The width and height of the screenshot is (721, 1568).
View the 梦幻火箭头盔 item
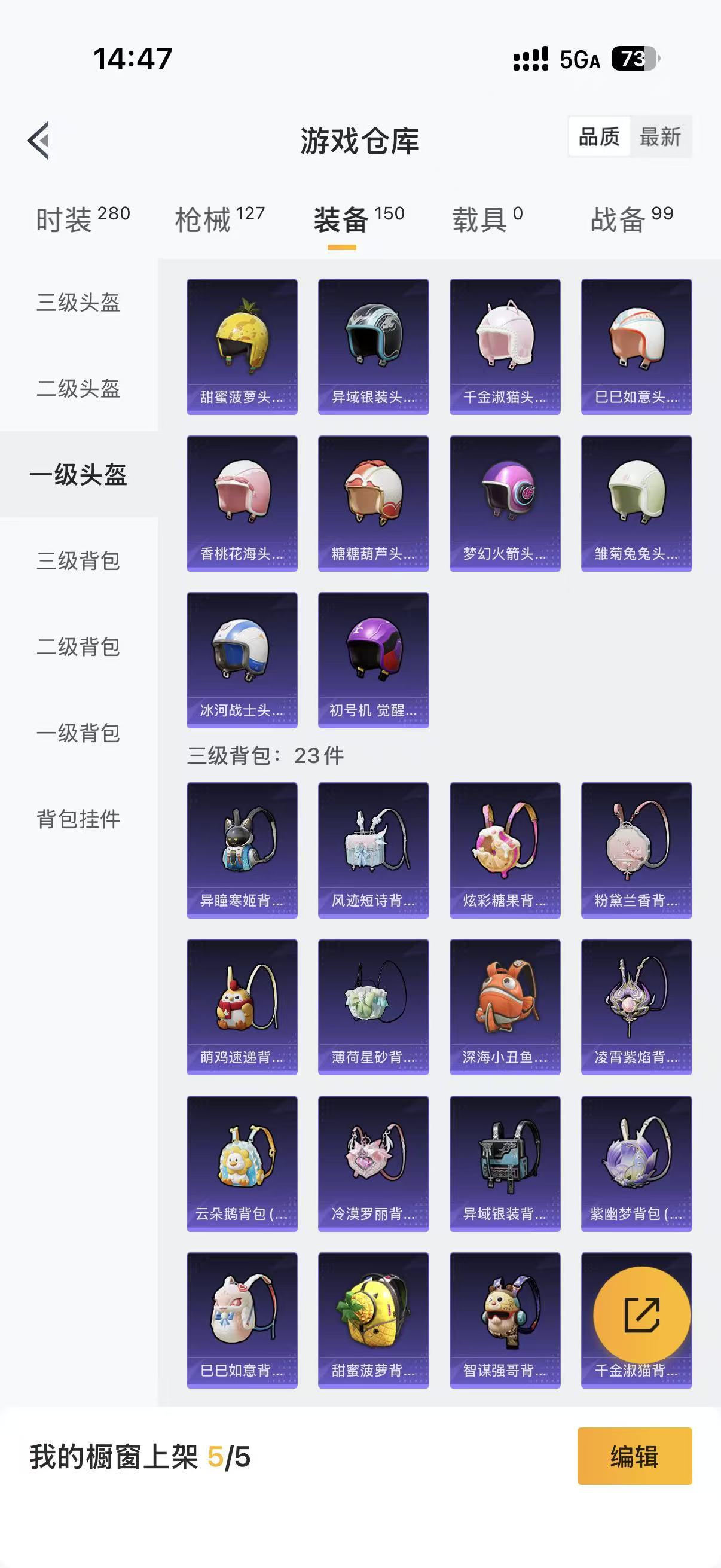tap(505, 503)
